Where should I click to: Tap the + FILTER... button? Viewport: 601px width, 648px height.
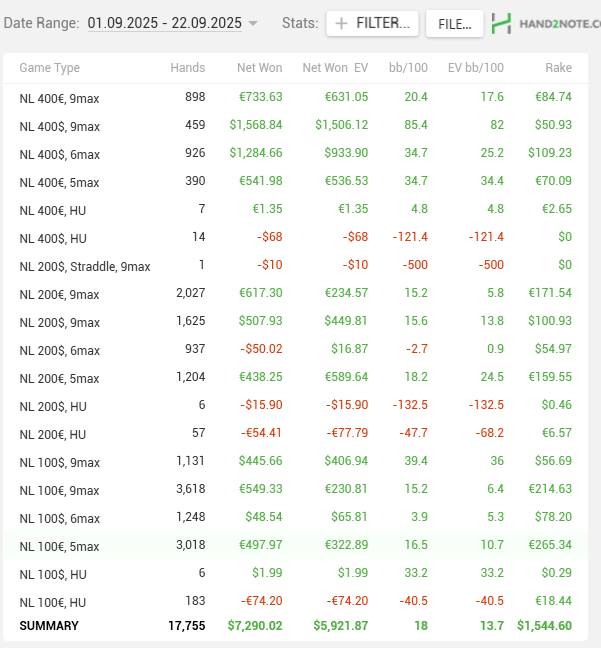tap(372, 23)
